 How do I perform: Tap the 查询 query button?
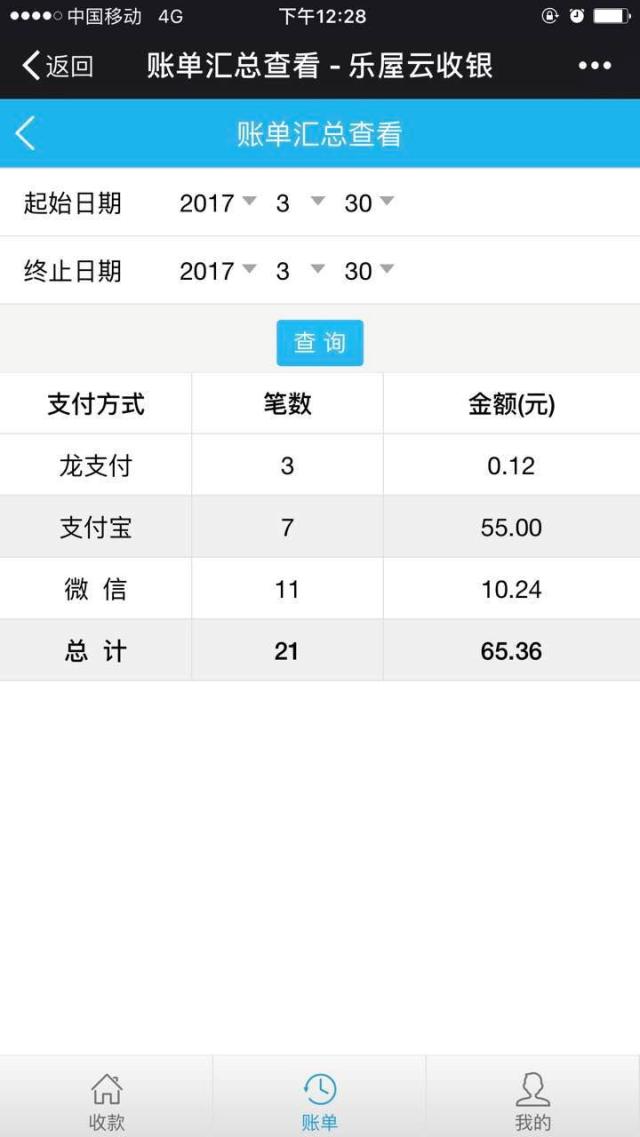coord(319,343)
